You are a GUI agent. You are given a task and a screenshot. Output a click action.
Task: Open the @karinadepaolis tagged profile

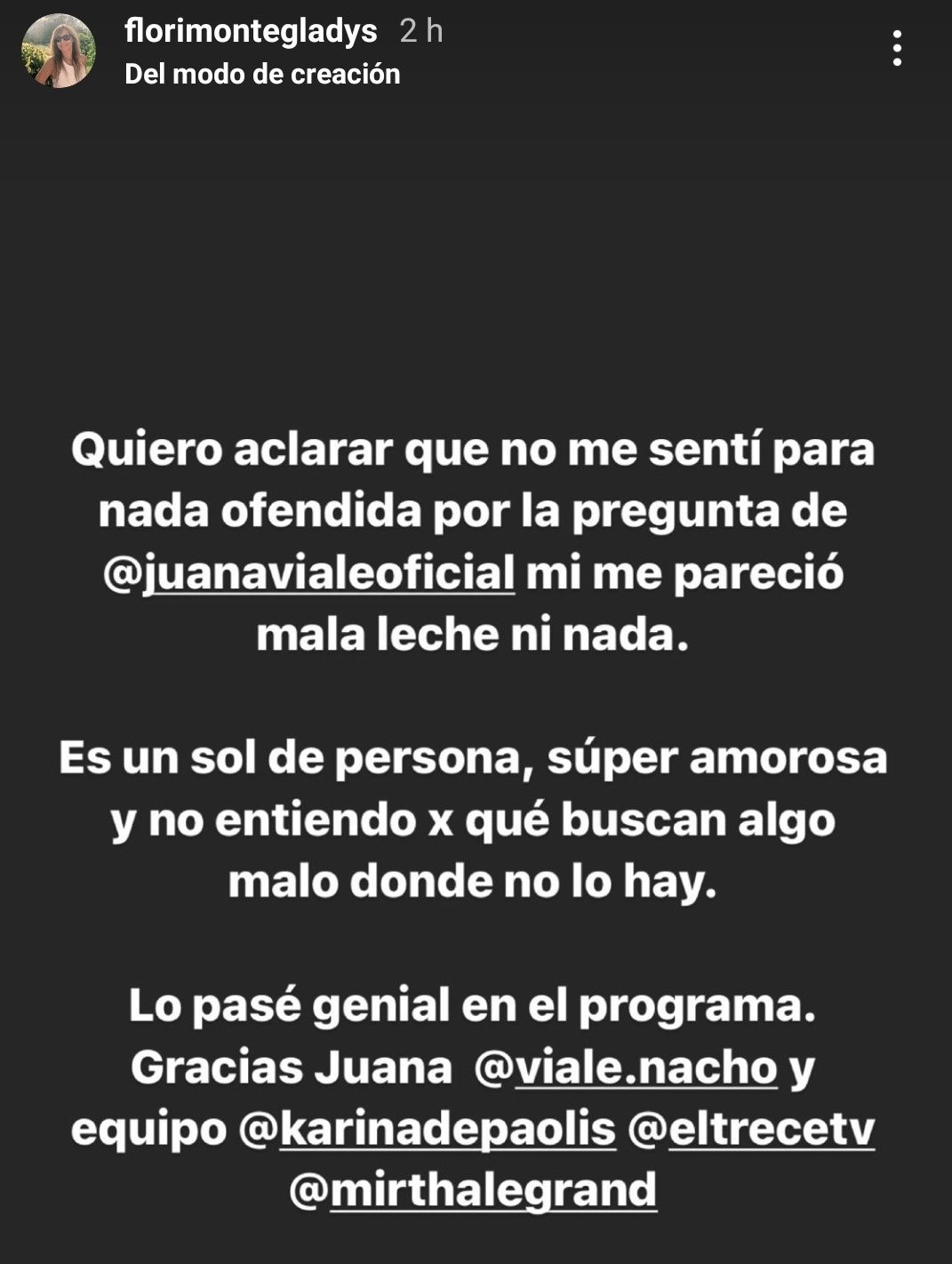click(427, 1130)
